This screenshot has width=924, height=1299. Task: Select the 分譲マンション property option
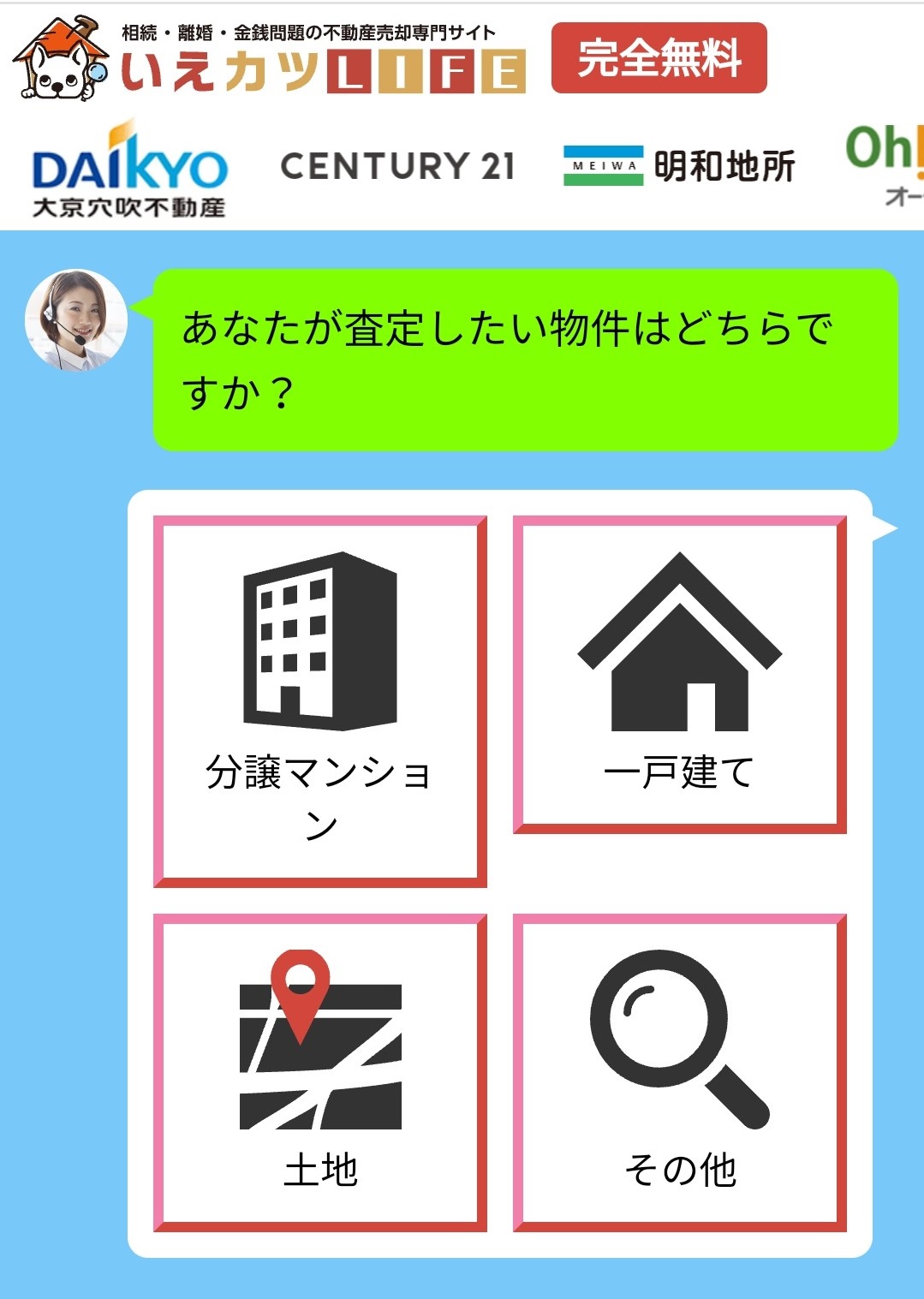pos(319,700)
